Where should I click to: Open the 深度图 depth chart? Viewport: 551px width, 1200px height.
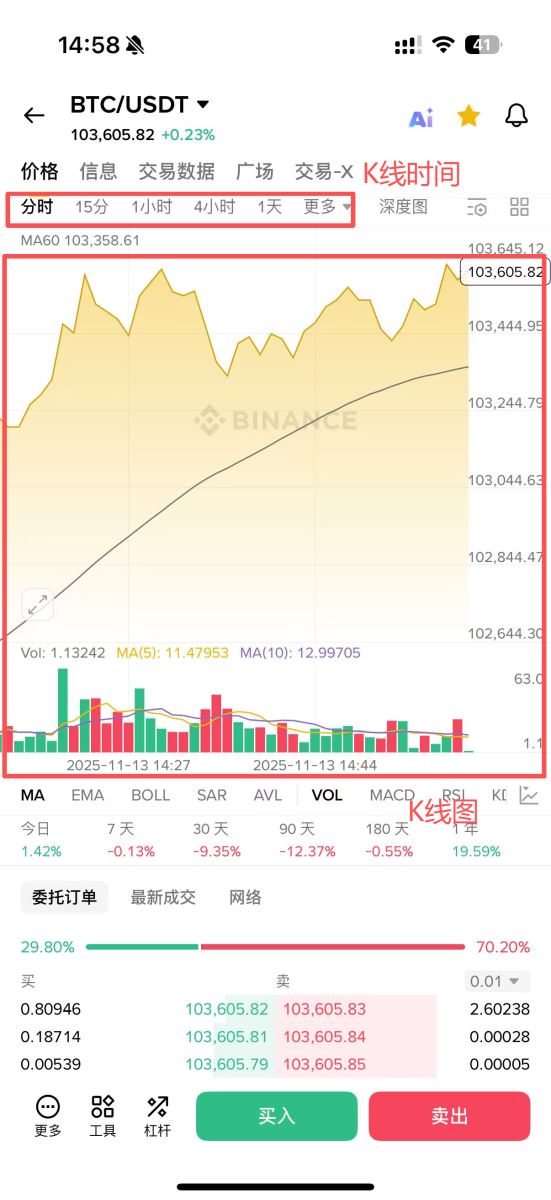tap(403, 207)
